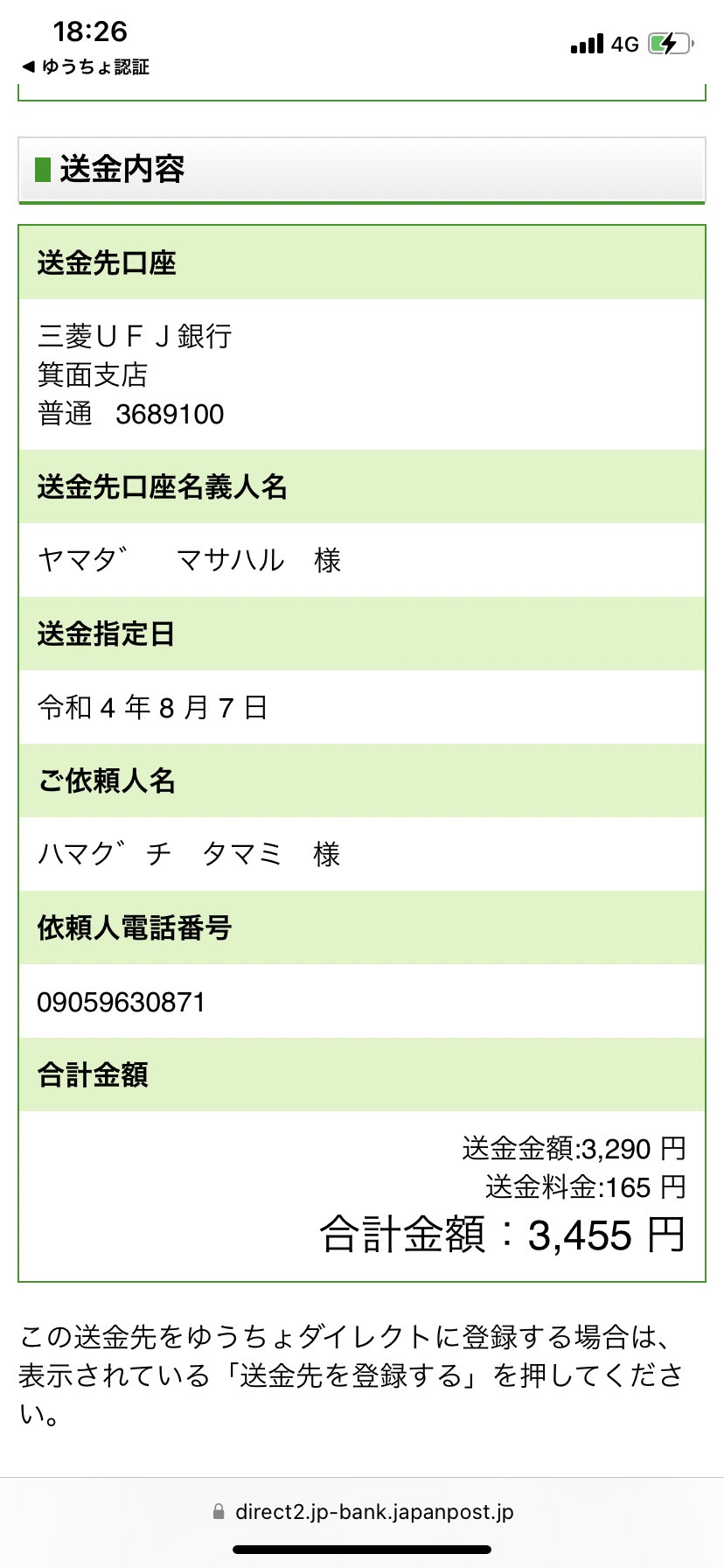
Task: Tap the direct2.jp-bank.japanpost.jp address bar
Action: coord(362,1511)
